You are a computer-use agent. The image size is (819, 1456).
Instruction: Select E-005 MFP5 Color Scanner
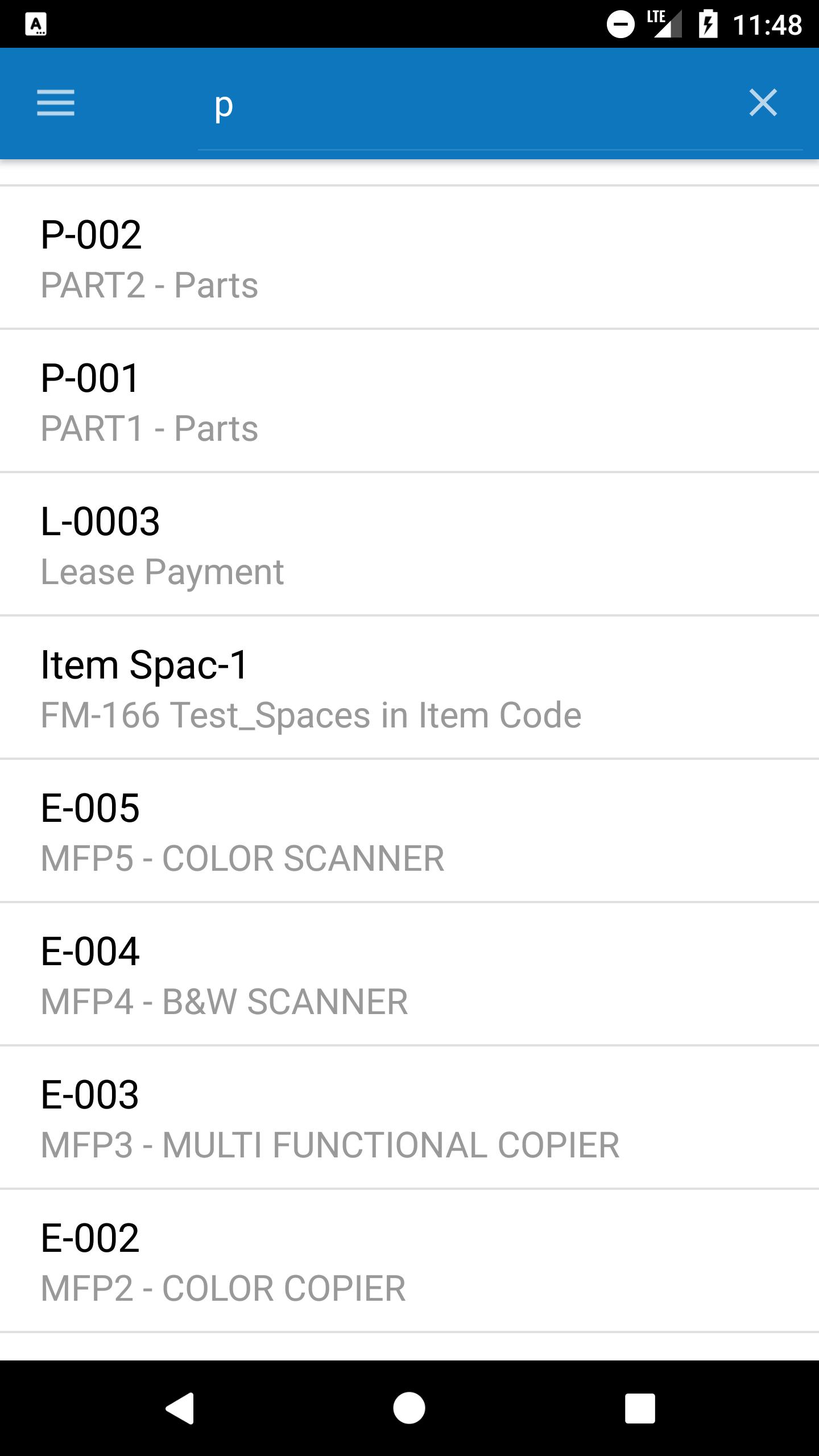coord(409,831)
